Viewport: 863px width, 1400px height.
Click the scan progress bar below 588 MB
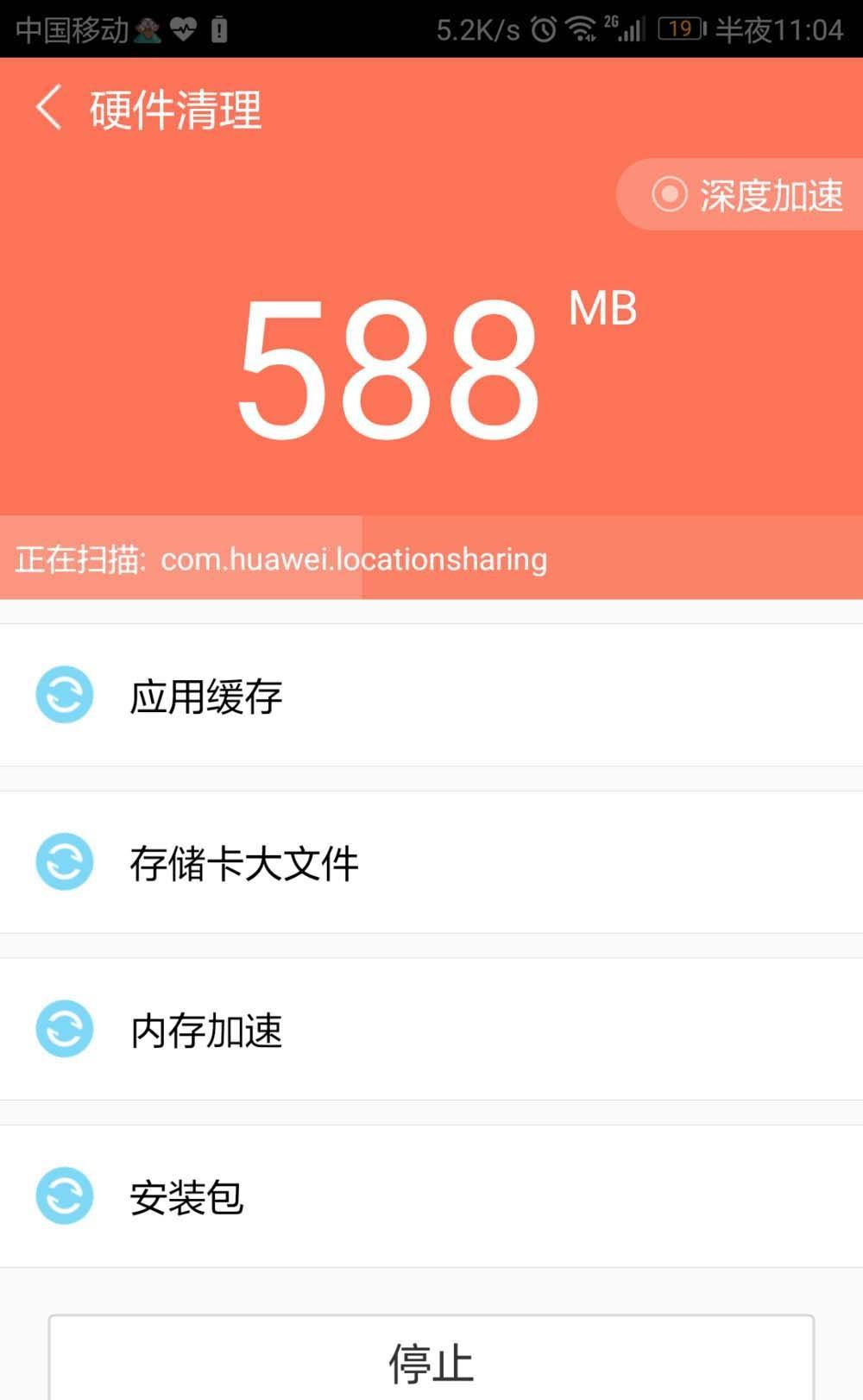[431, 559]
